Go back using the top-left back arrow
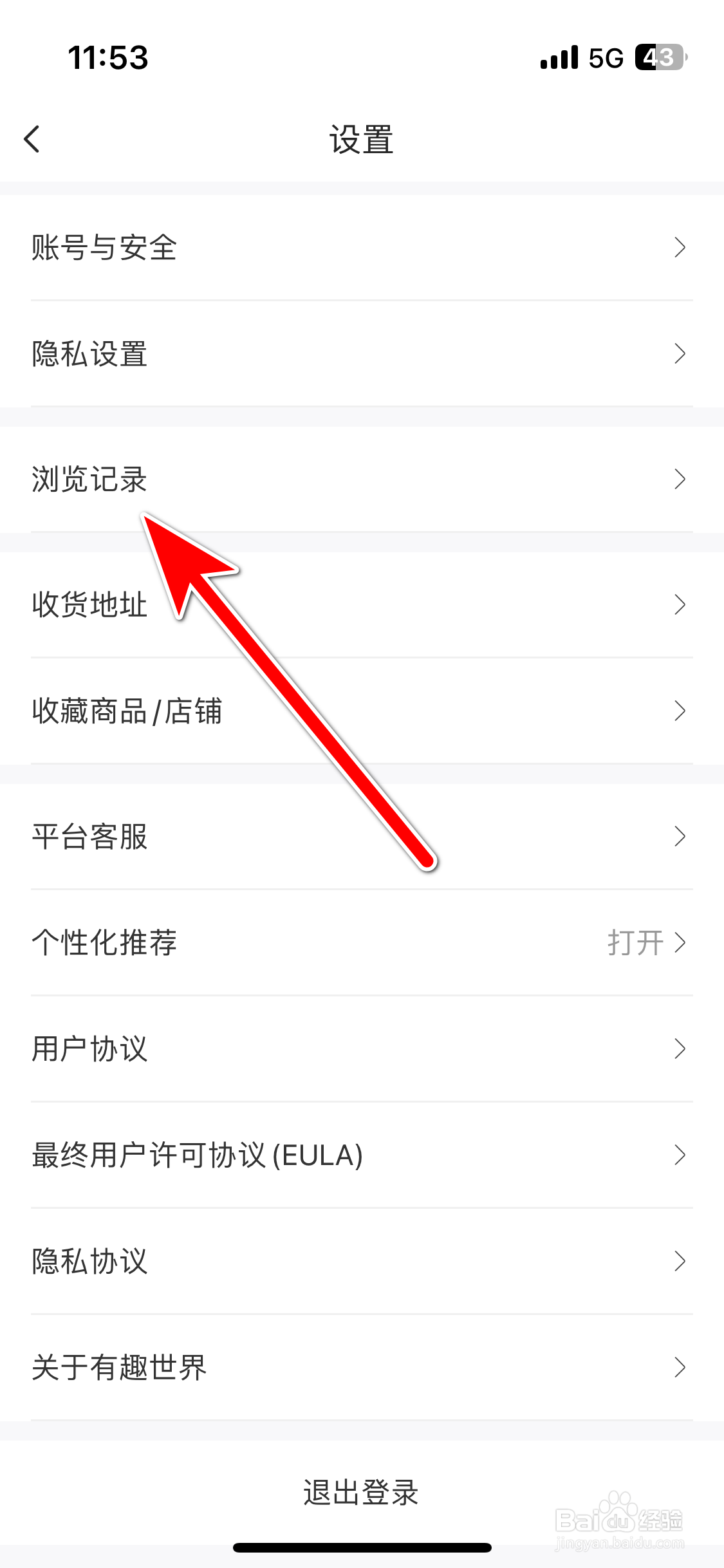Image resolution: width=724 pixels, height=1568 pixels. (32, 138)
